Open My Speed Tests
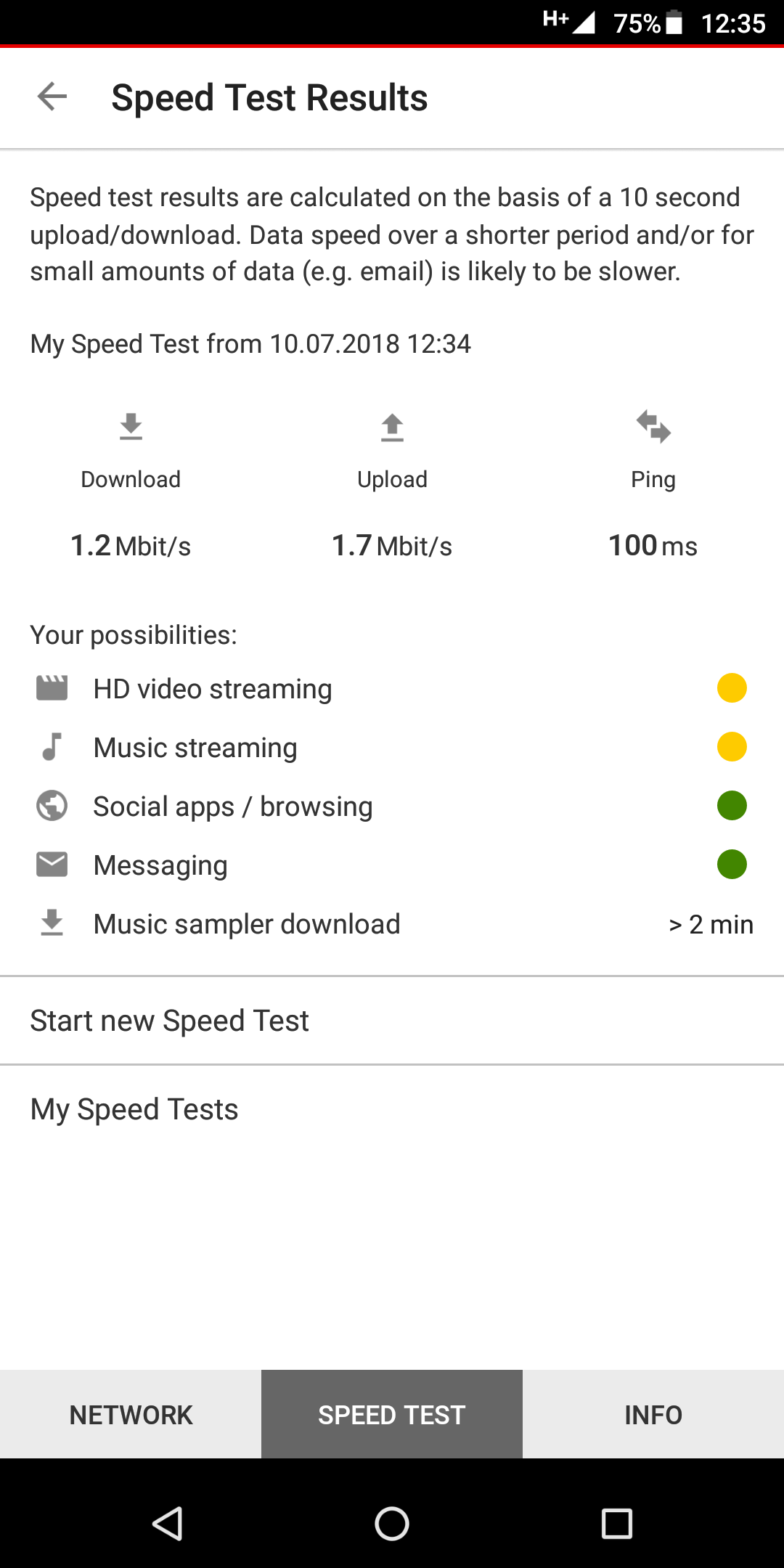The image size is (784, 1568). coord(392,1109)
